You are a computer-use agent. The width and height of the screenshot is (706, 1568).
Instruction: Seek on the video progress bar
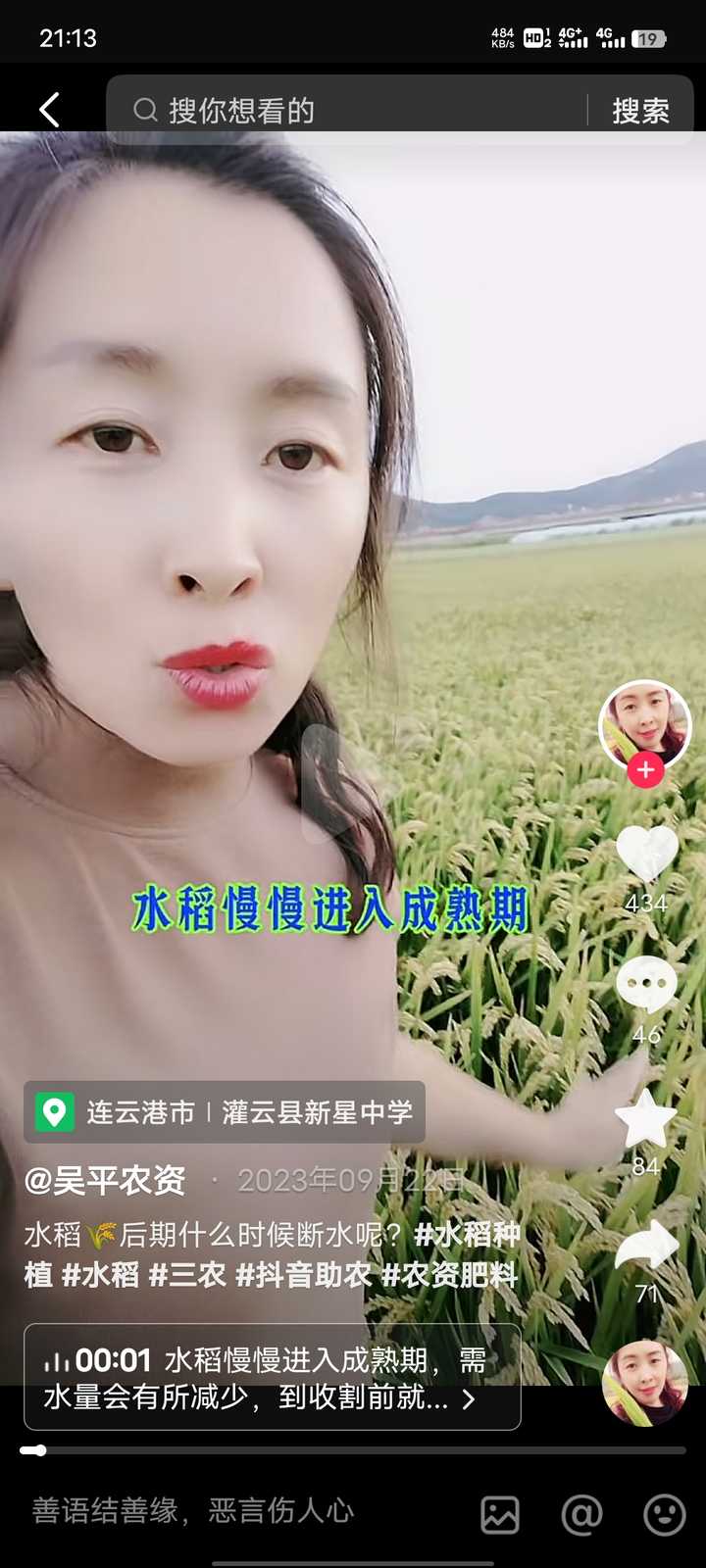click(353, 1450)
